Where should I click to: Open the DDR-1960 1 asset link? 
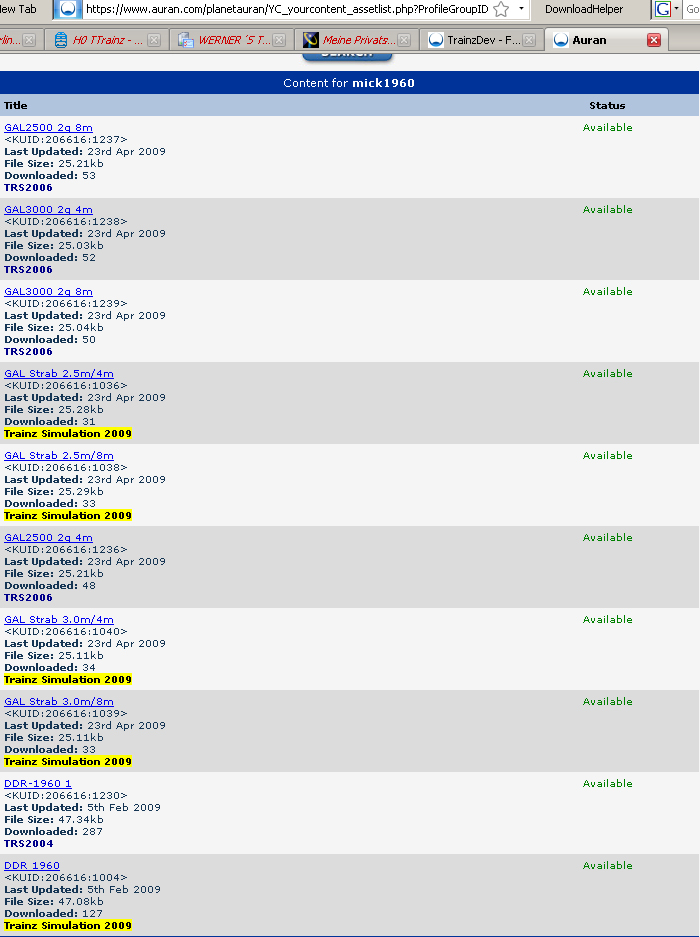[x=37, y=784]
